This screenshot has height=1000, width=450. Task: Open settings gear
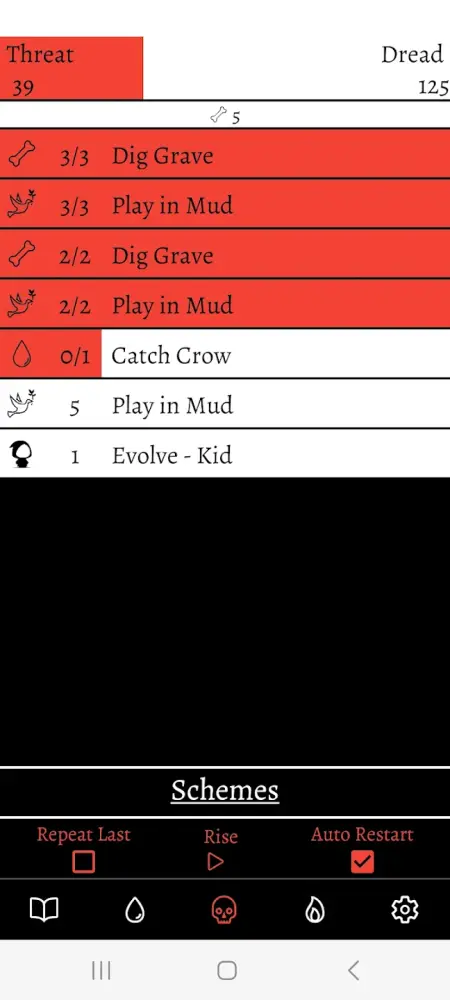(404, 910)
